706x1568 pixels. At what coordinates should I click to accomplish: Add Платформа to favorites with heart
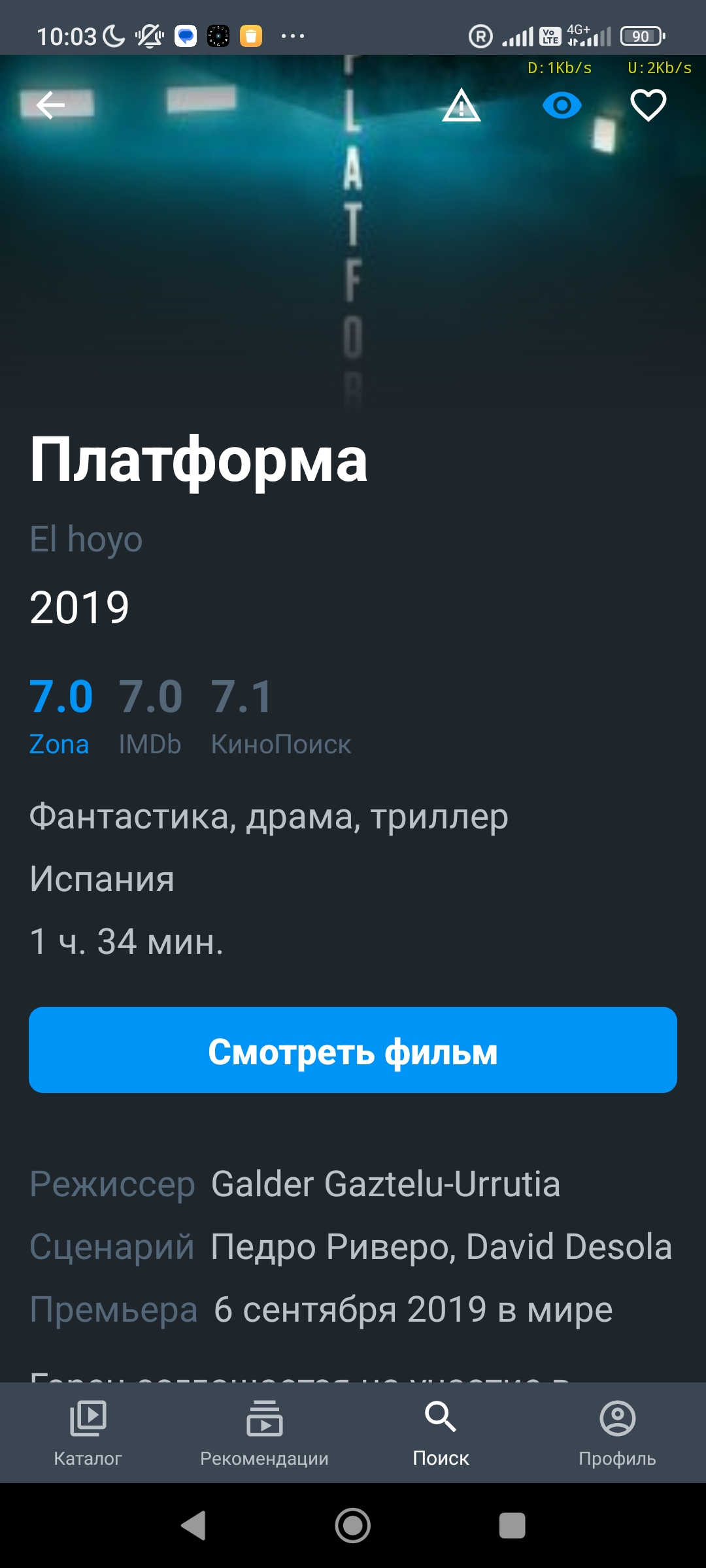click(x=648, y=105)
